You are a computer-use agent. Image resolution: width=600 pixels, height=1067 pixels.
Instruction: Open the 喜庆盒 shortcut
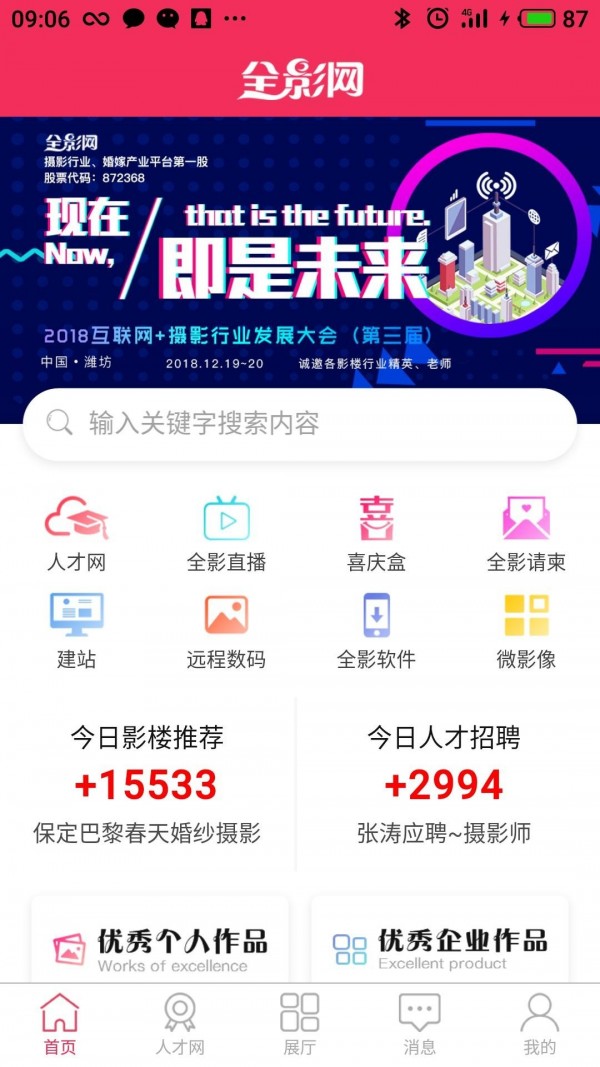(x=376, y=534)
